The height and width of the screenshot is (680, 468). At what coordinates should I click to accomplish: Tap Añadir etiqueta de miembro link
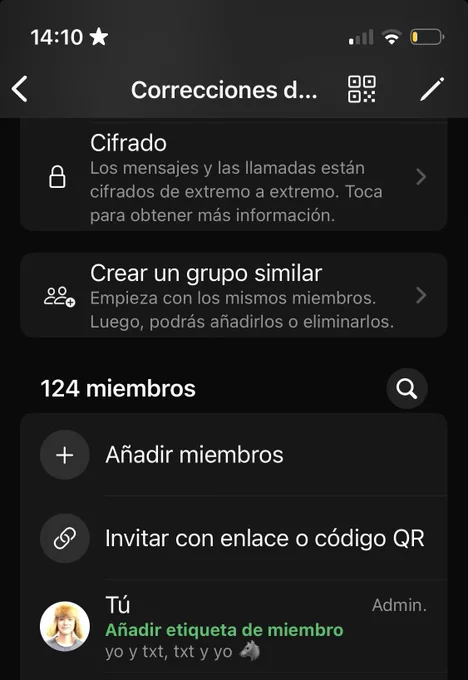coord(224,630)
